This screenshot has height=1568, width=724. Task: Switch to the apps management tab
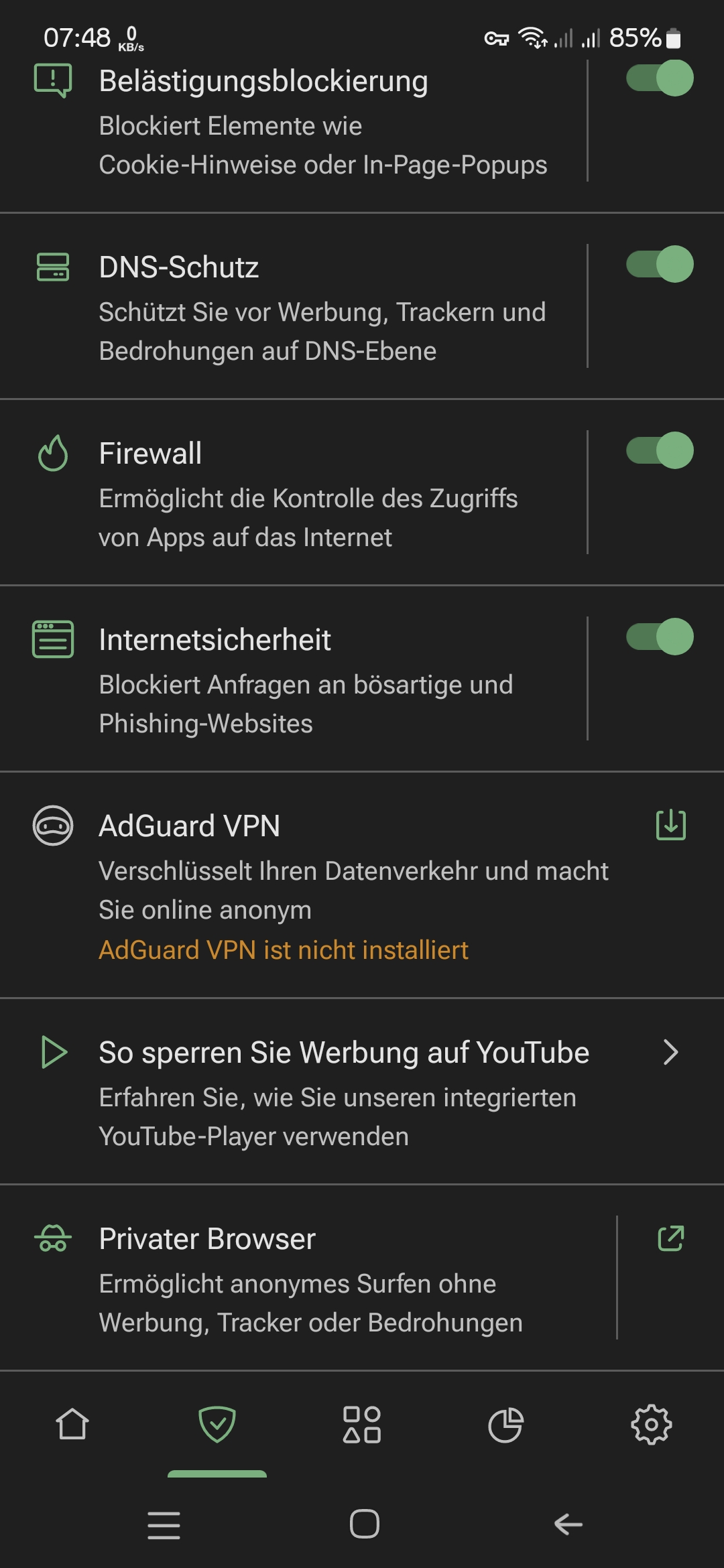click(x=362, y=1423)
